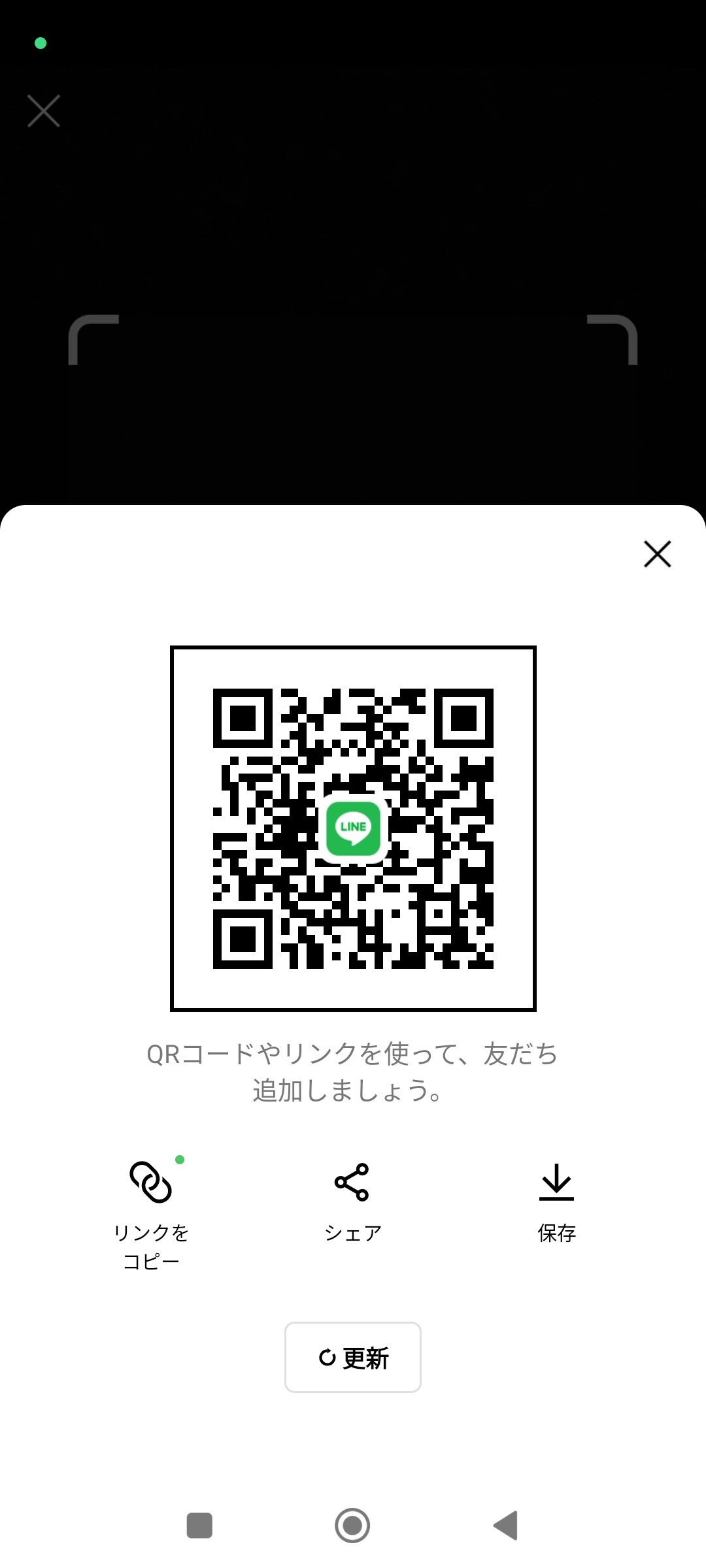Go to the home screen

pos(352,1526)
